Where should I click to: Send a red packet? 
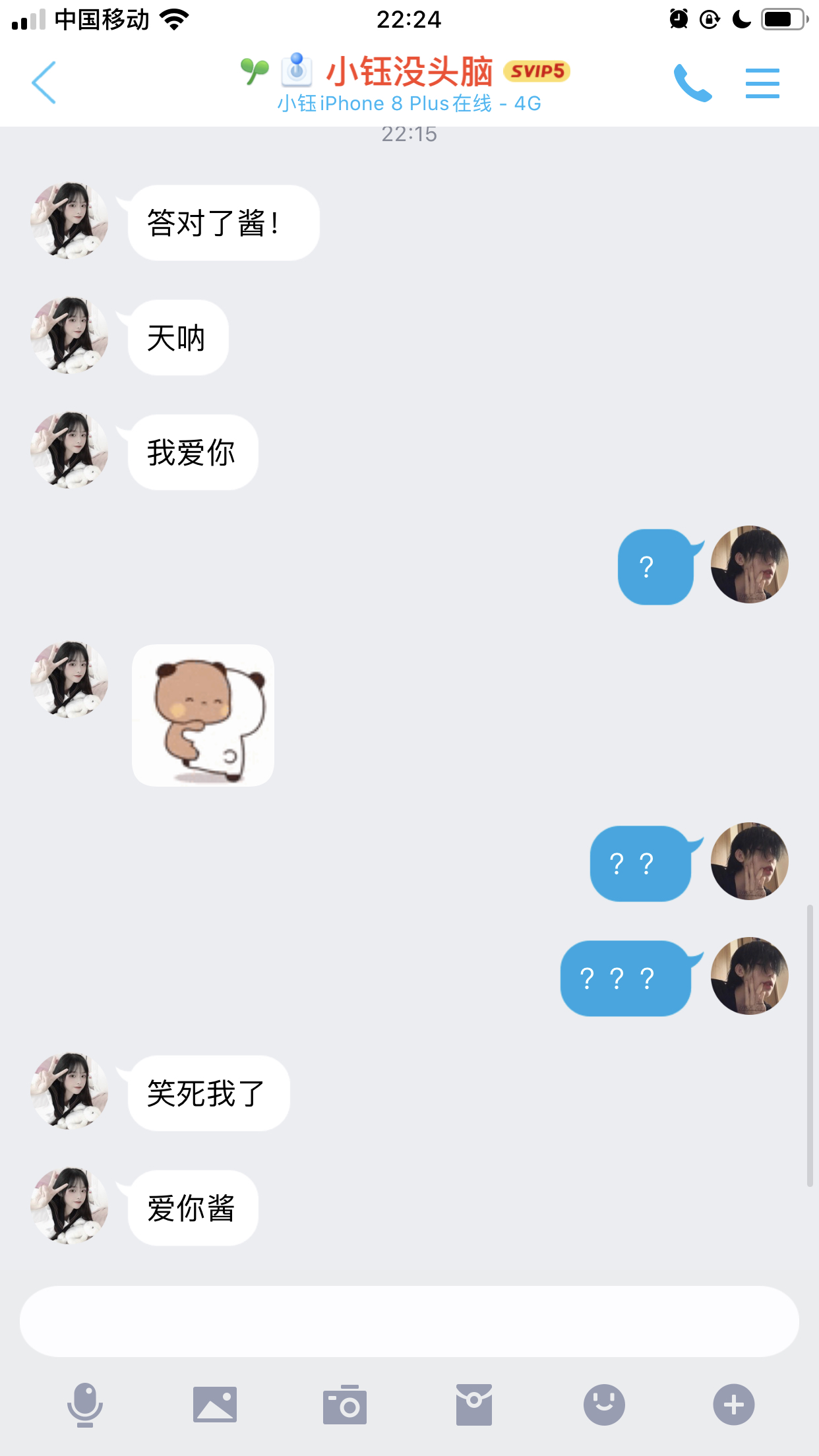[x=474, y=1405]
